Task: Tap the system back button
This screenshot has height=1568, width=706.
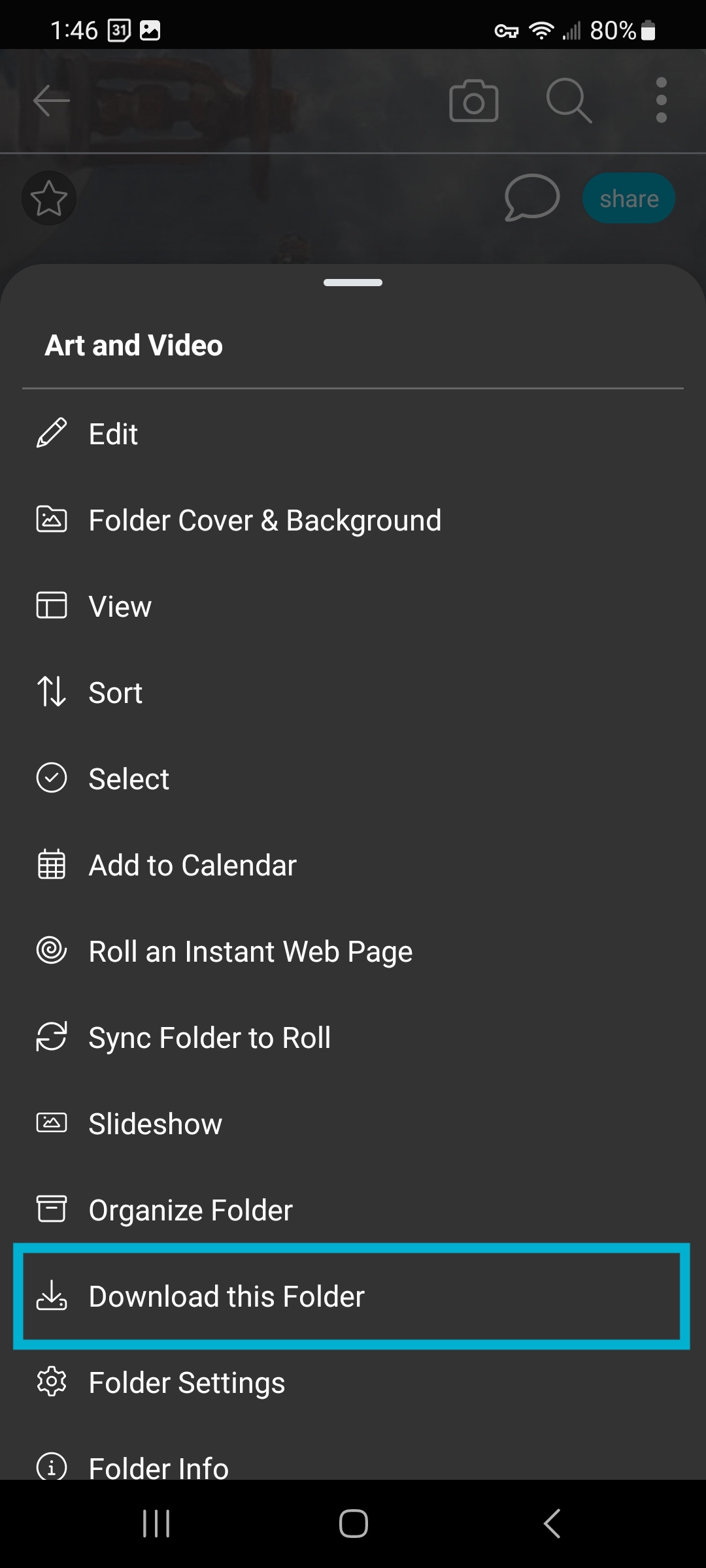Action: point(552,1524)
